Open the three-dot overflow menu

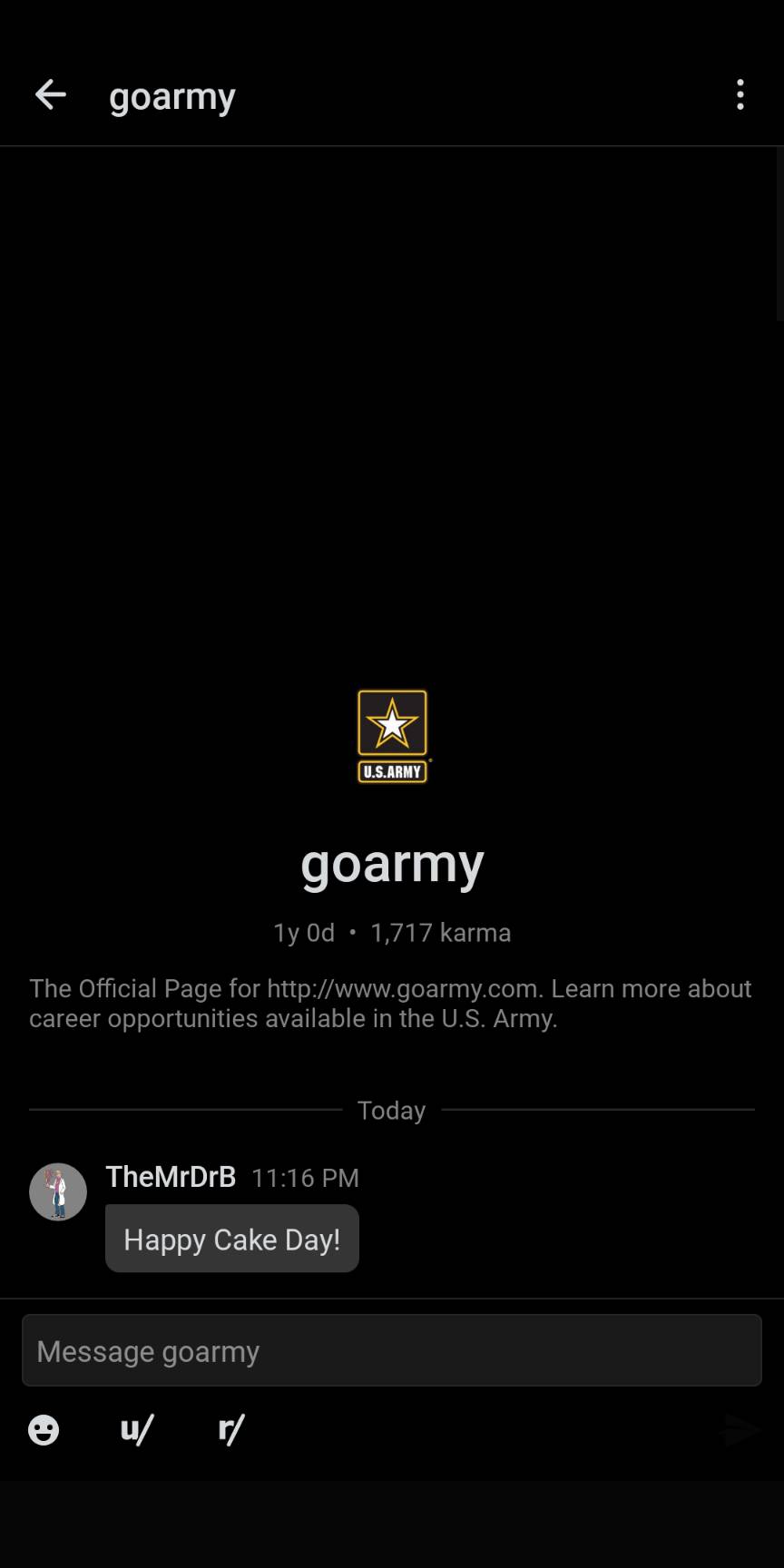(740, 94)
